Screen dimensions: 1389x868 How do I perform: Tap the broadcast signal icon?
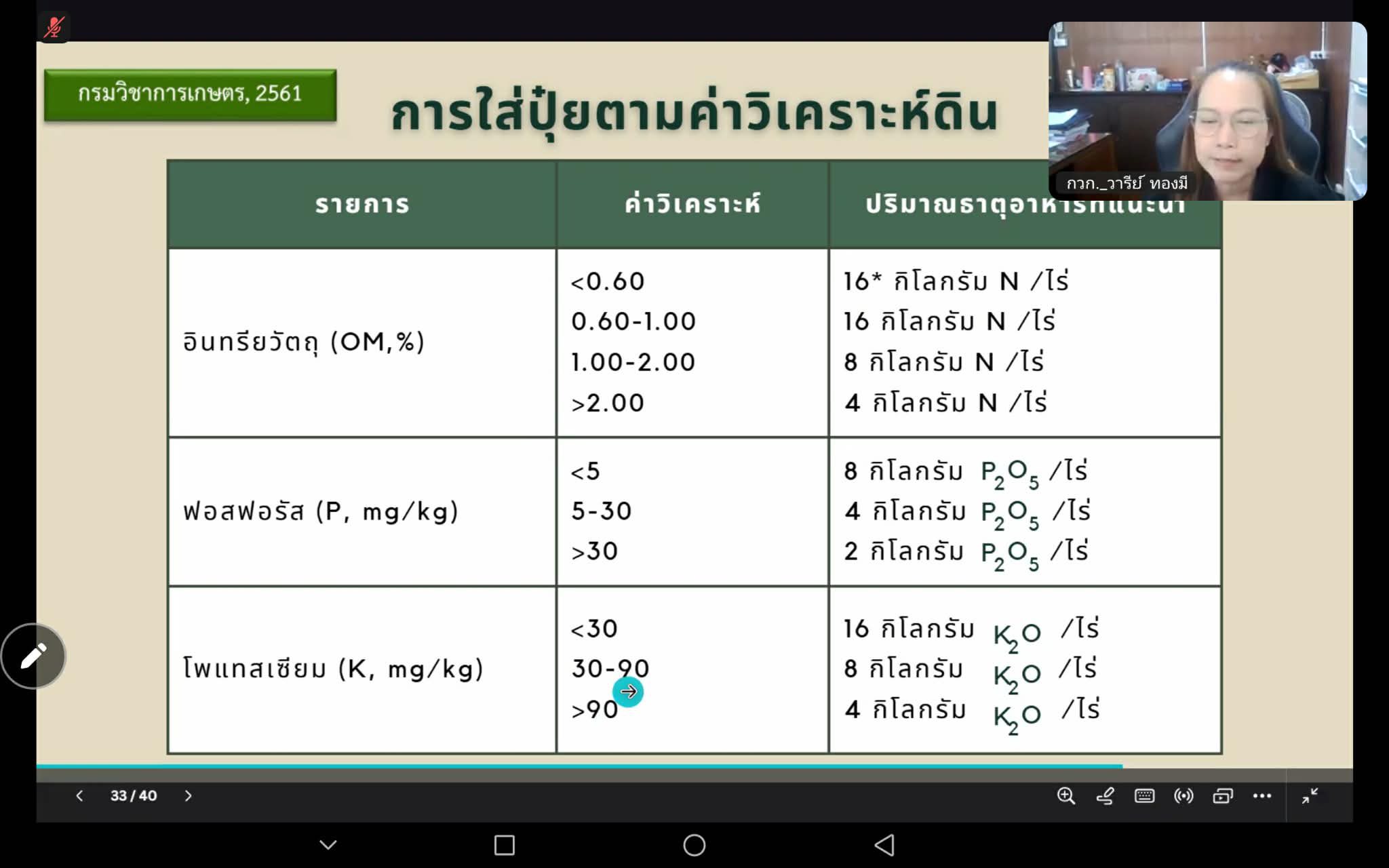click(1183, 795)
